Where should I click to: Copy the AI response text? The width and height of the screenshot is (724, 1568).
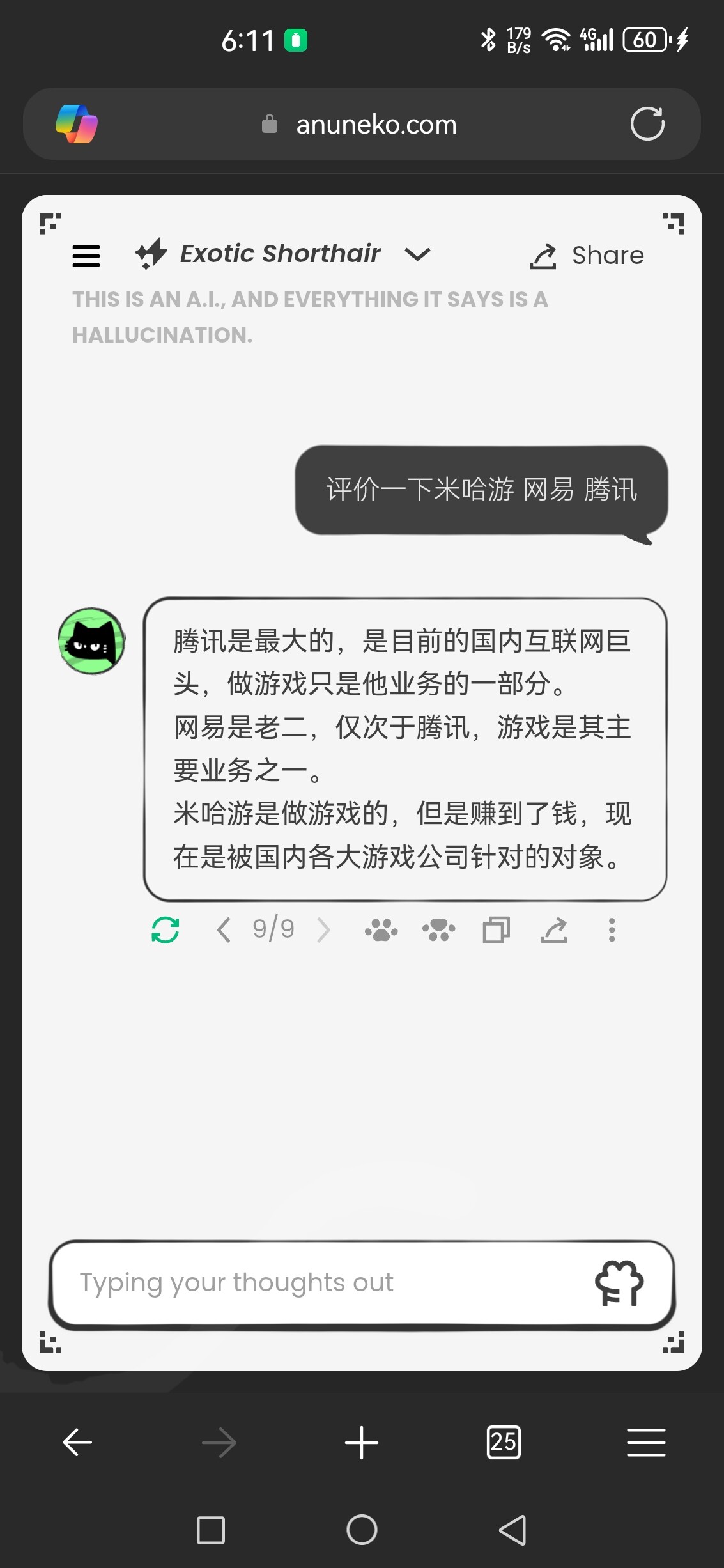pyautogui.click(x=497, y=929)
